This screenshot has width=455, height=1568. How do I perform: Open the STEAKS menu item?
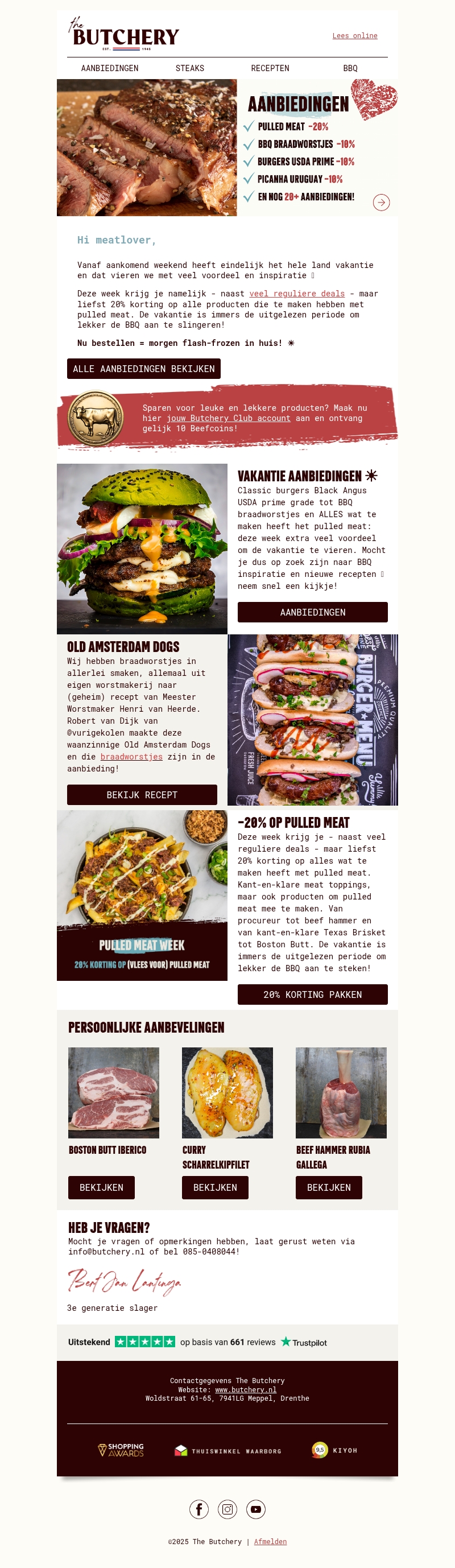coord(190,68)
